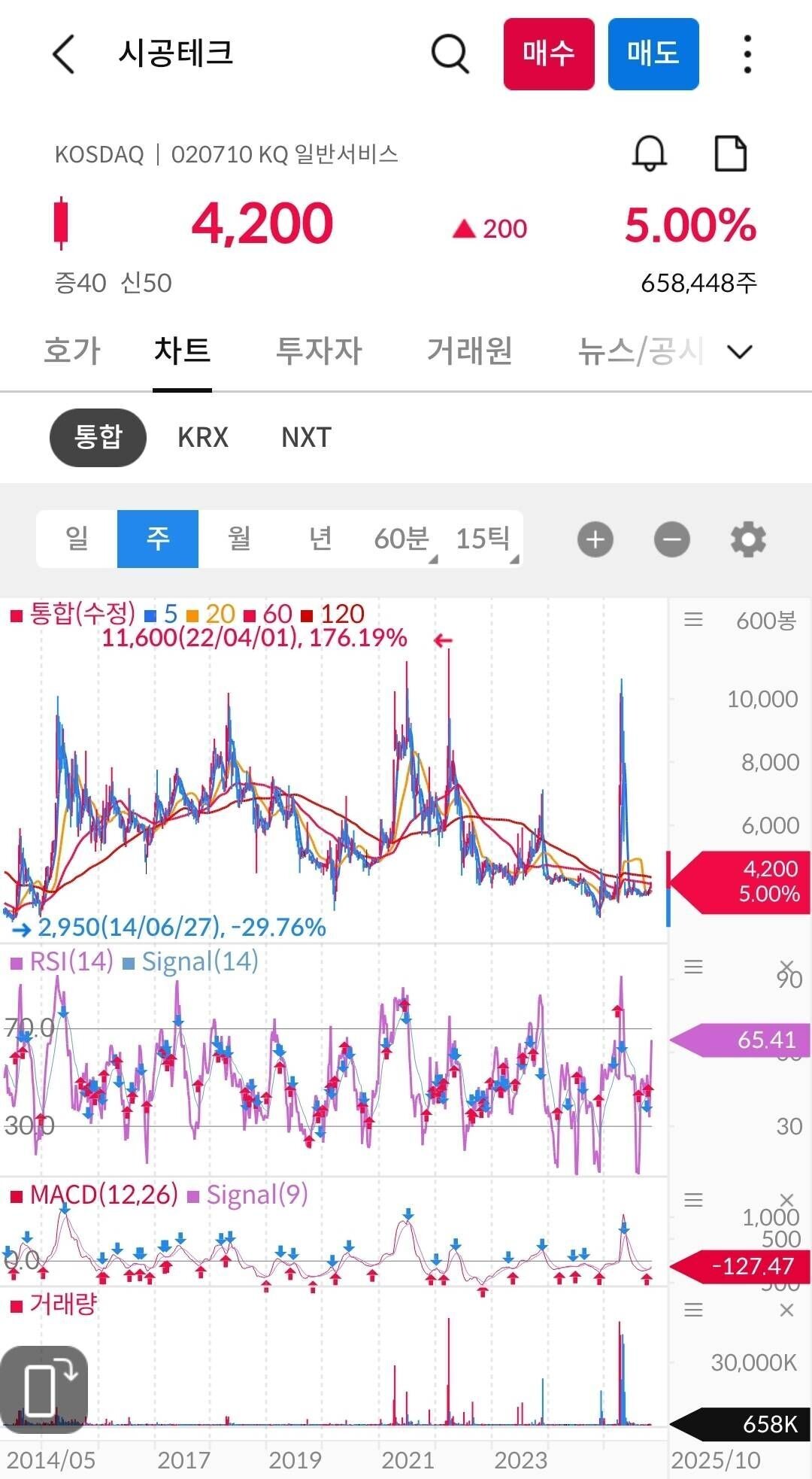The image size is (812, 1479).
Task: Open the stock search icon
Action: point(450,54)
